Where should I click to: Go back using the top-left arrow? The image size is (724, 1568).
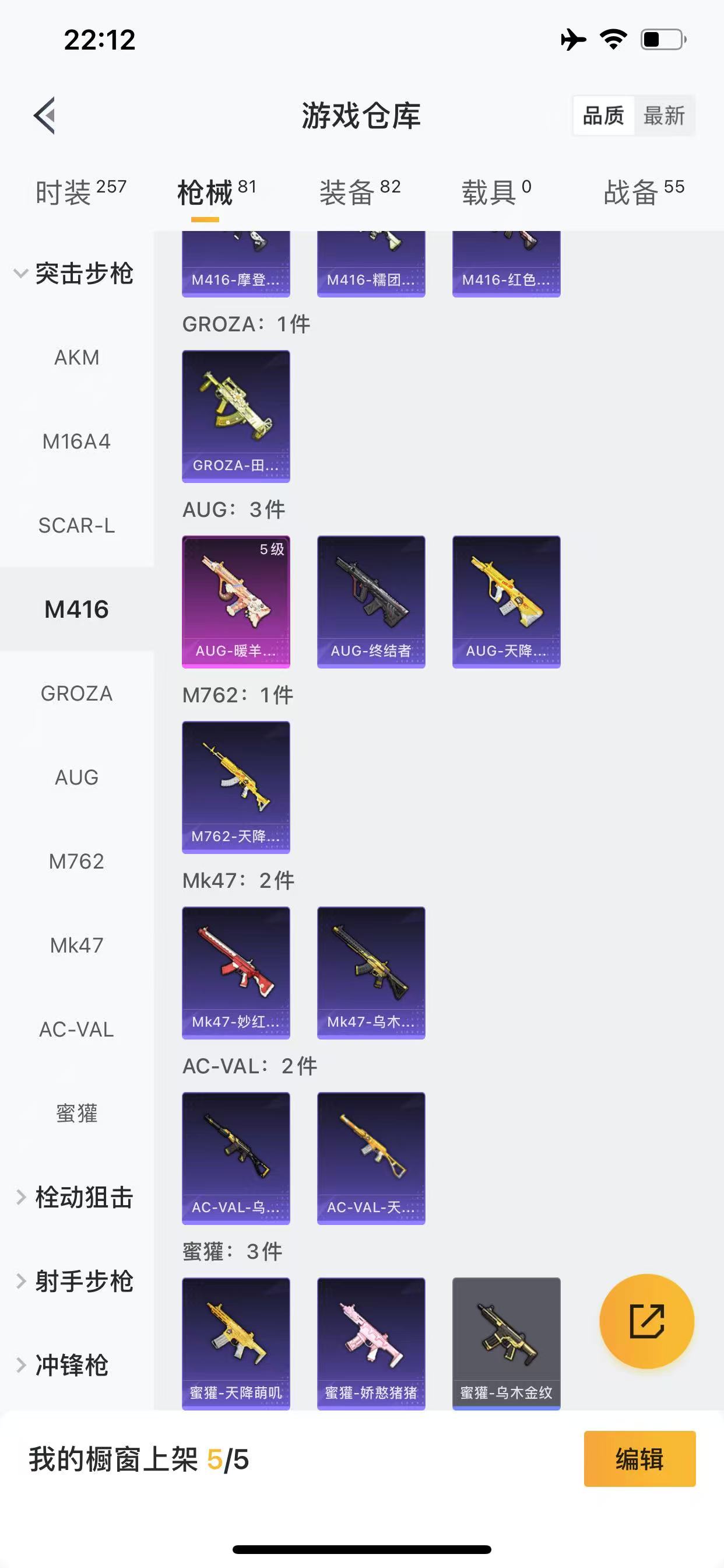(x=44, y=115)
